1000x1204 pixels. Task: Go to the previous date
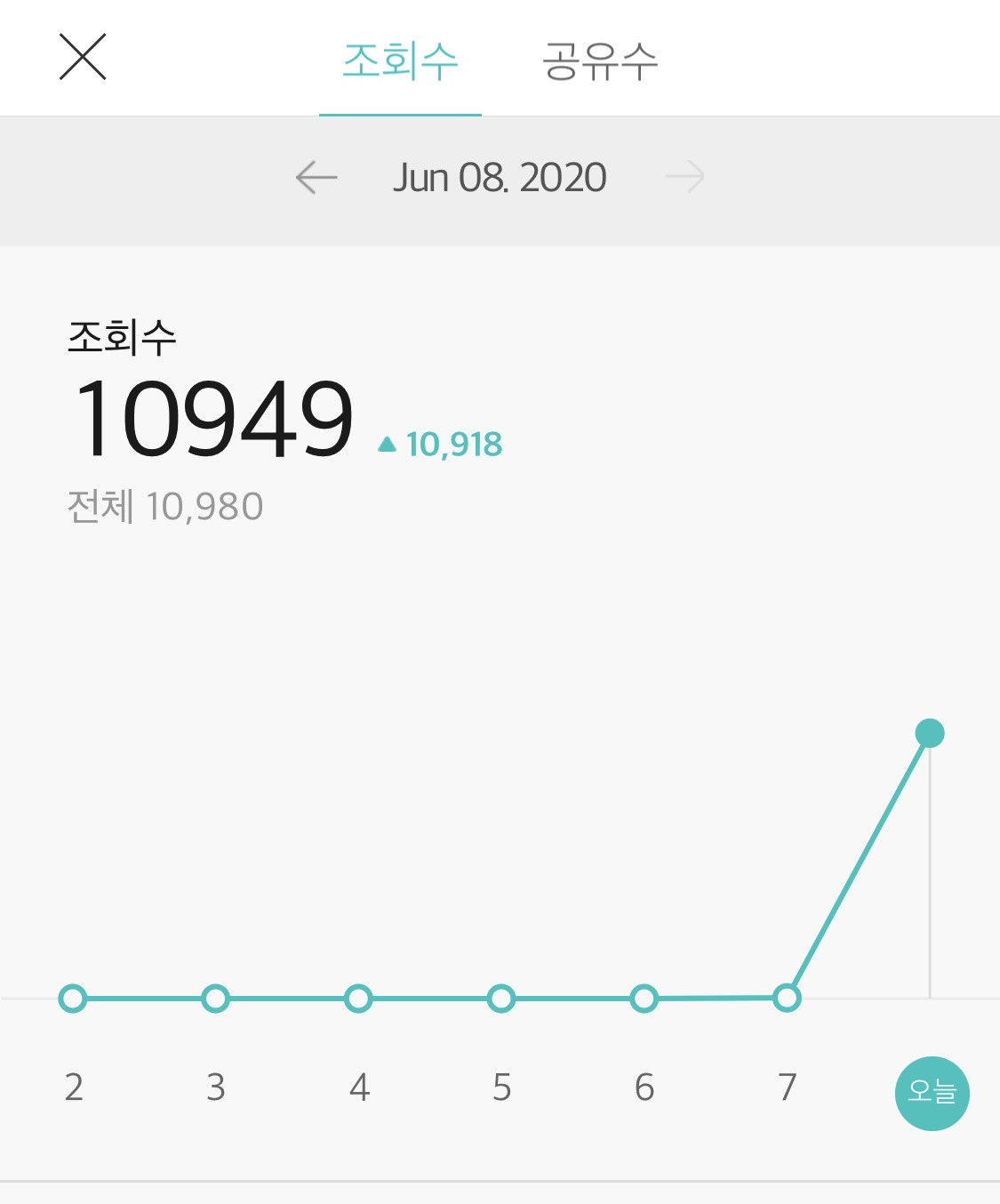[316, 177]
